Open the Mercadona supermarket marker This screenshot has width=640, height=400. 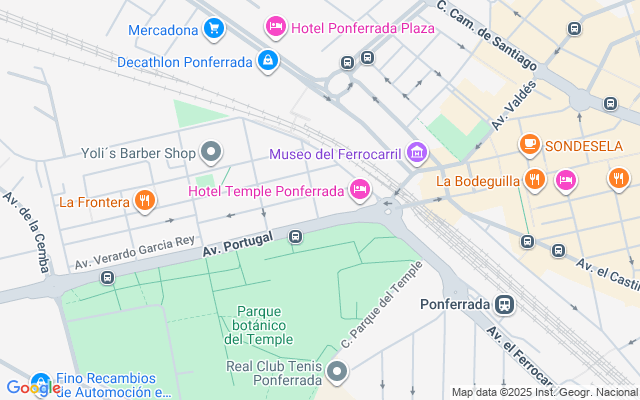point(213,29)
